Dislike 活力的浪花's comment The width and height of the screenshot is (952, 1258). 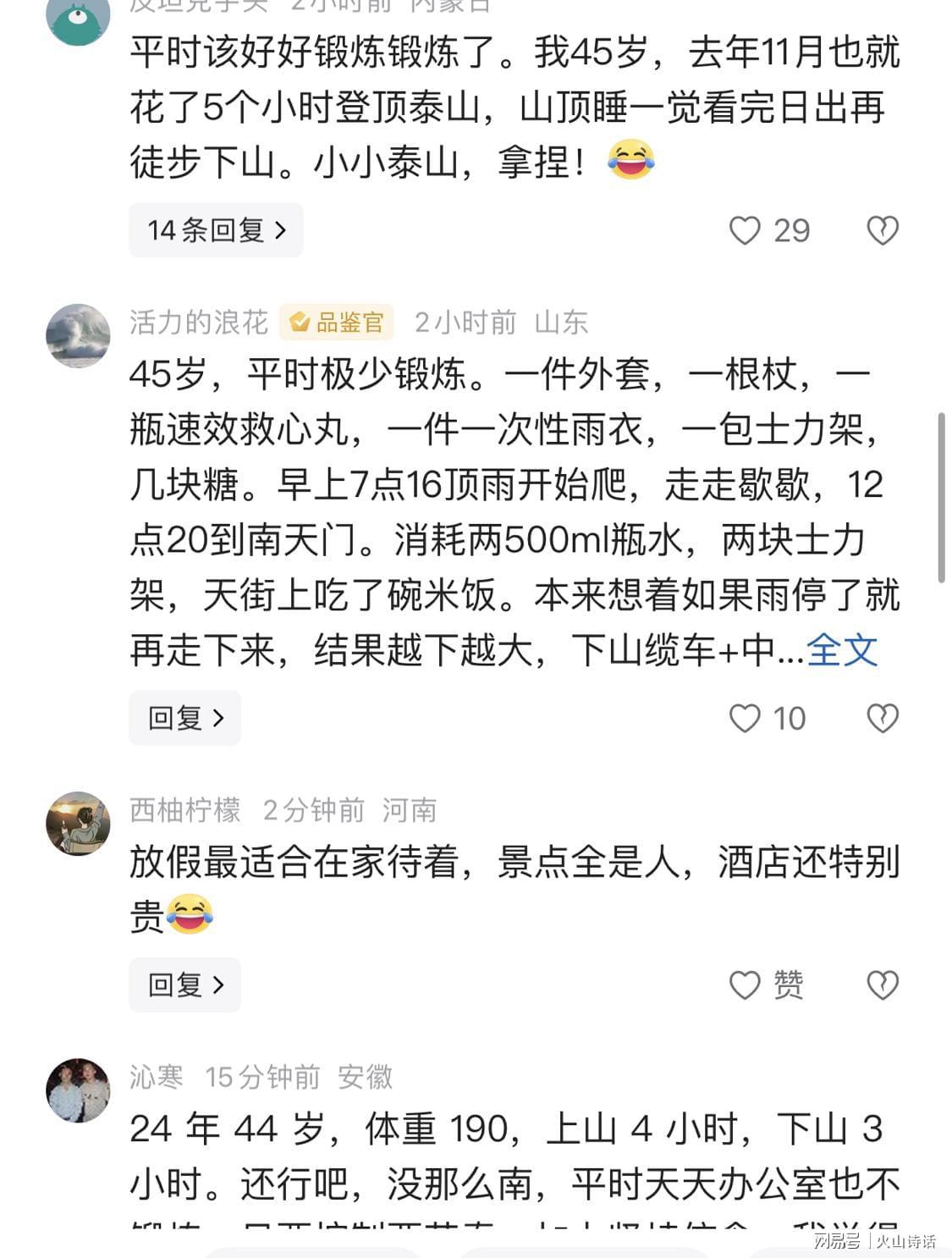click(x=883, y=718)
